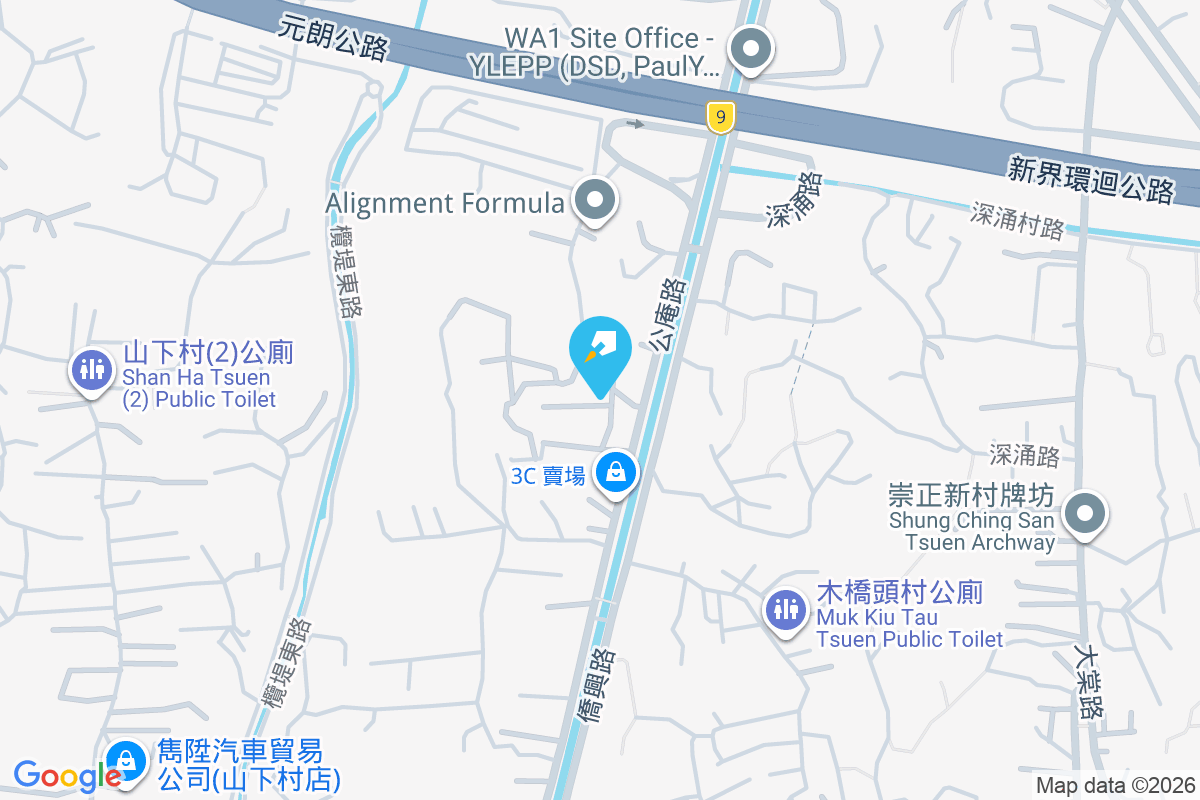Select the Alignment Formula place marker

(x=596, y=201)
